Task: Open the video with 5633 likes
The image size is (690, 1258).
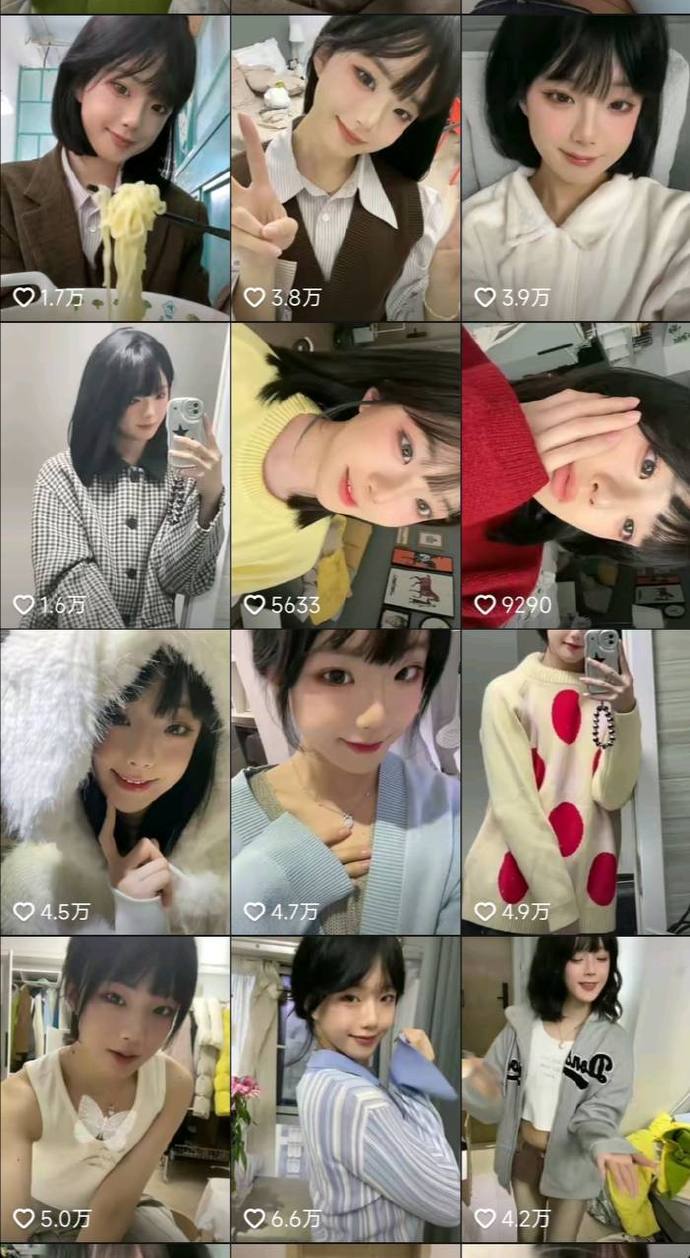Action: point(345,475)
